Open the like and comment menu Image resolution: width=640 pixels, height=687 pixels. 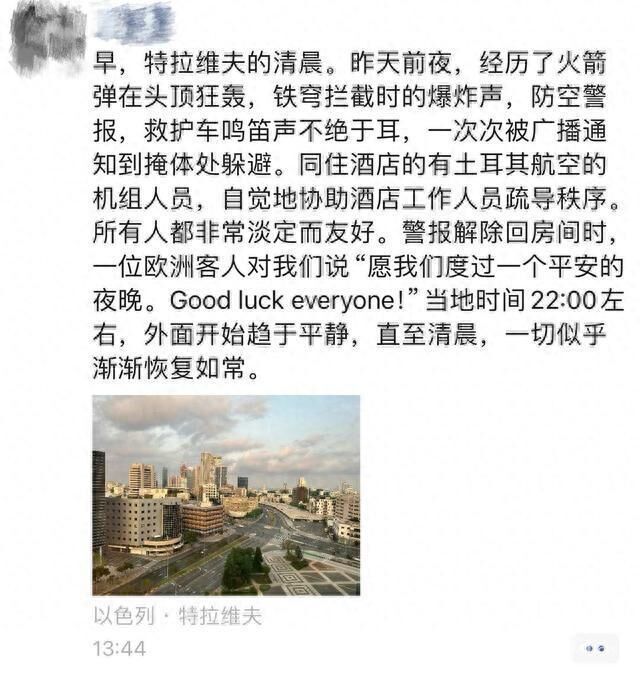click(594, 649)
